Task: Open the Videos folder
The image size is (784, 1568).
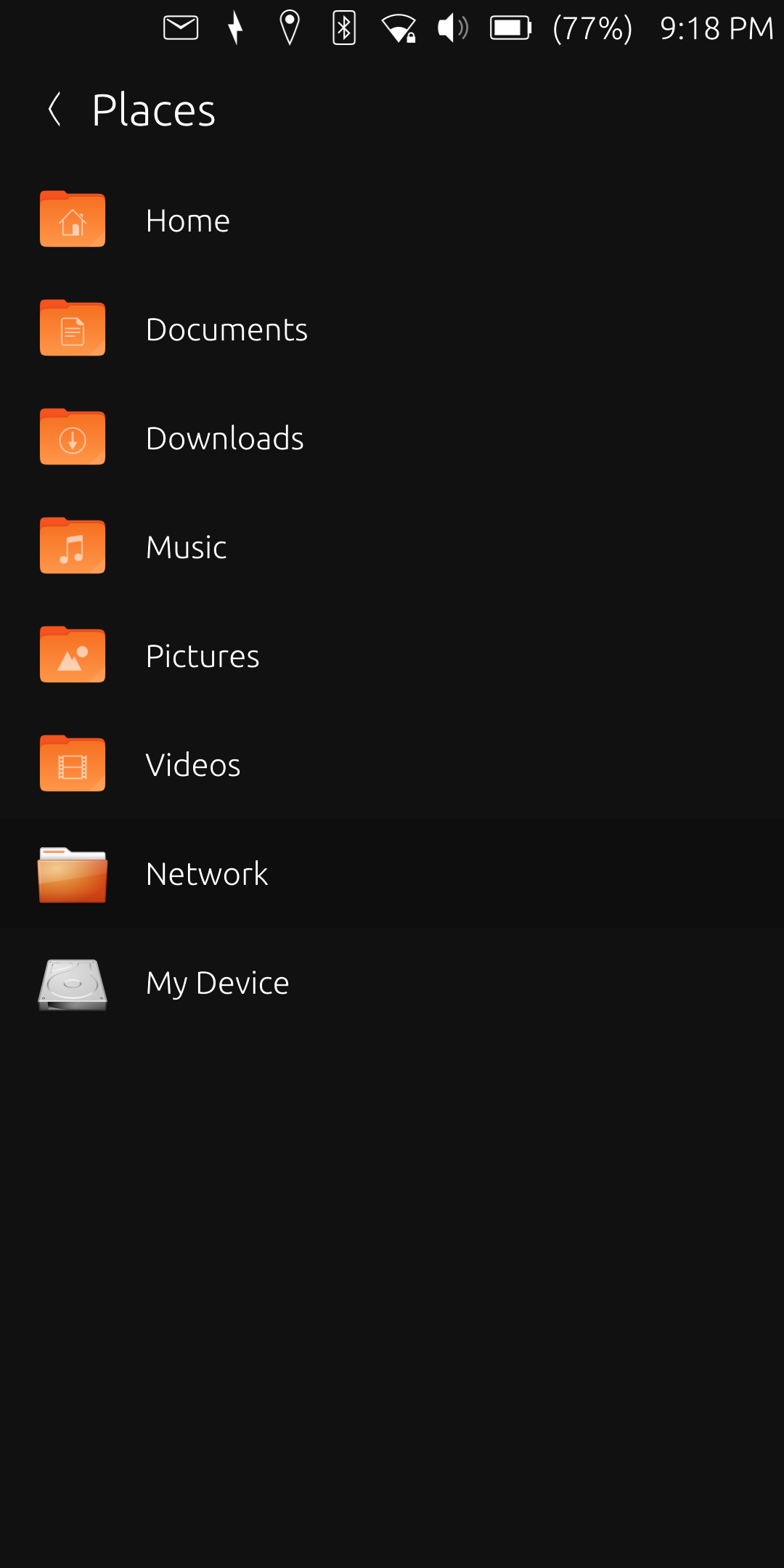Action: tap(392, 764)
